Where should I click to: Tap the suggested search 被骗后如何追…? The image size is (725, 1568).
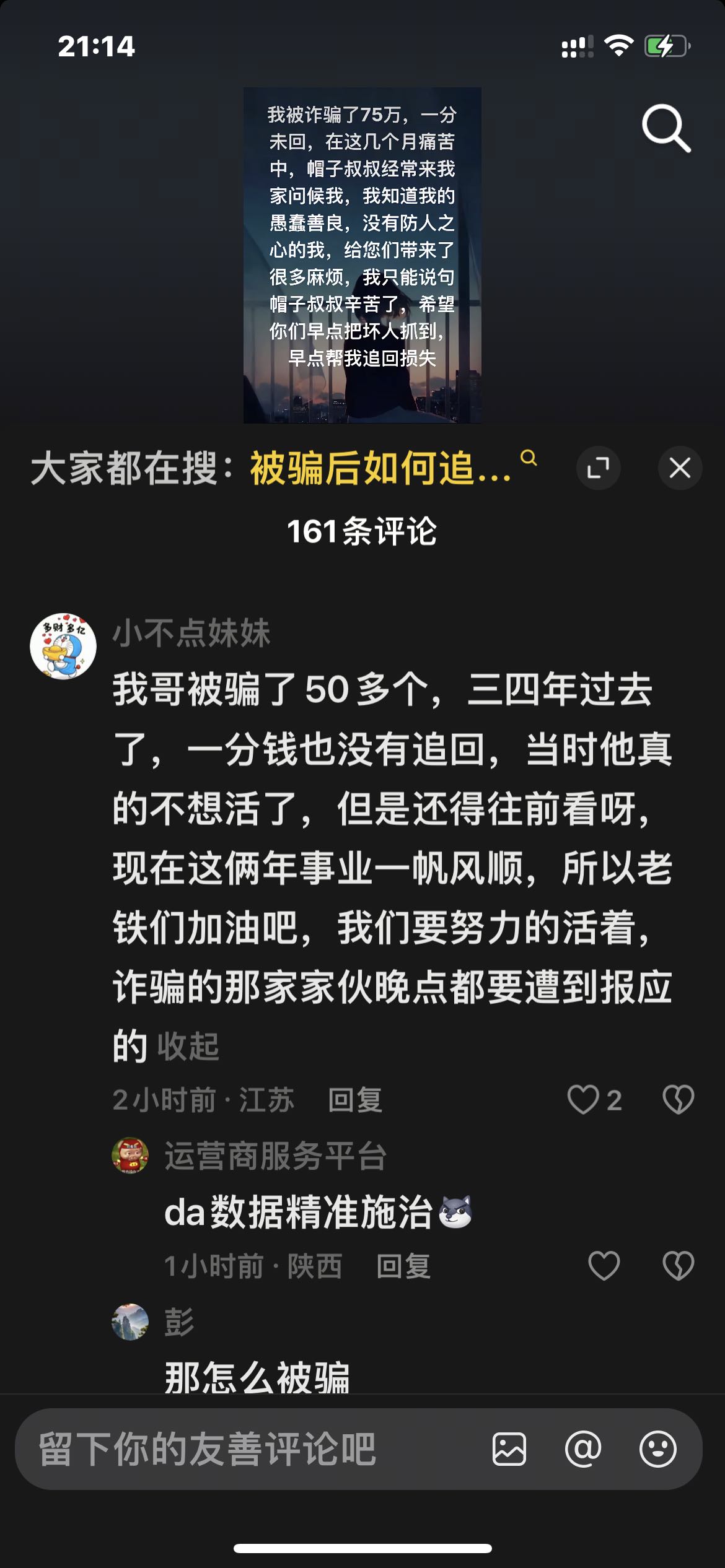point(393,468)
